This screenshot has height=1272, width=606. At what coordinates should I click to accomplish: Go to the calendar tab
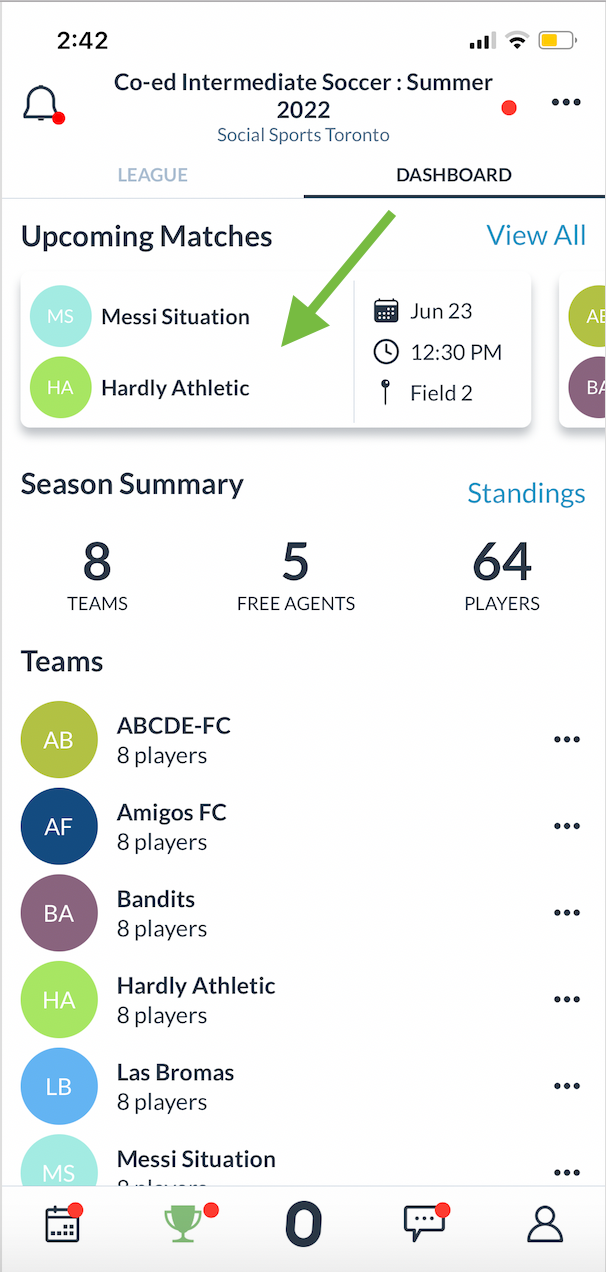point(62,1224)
